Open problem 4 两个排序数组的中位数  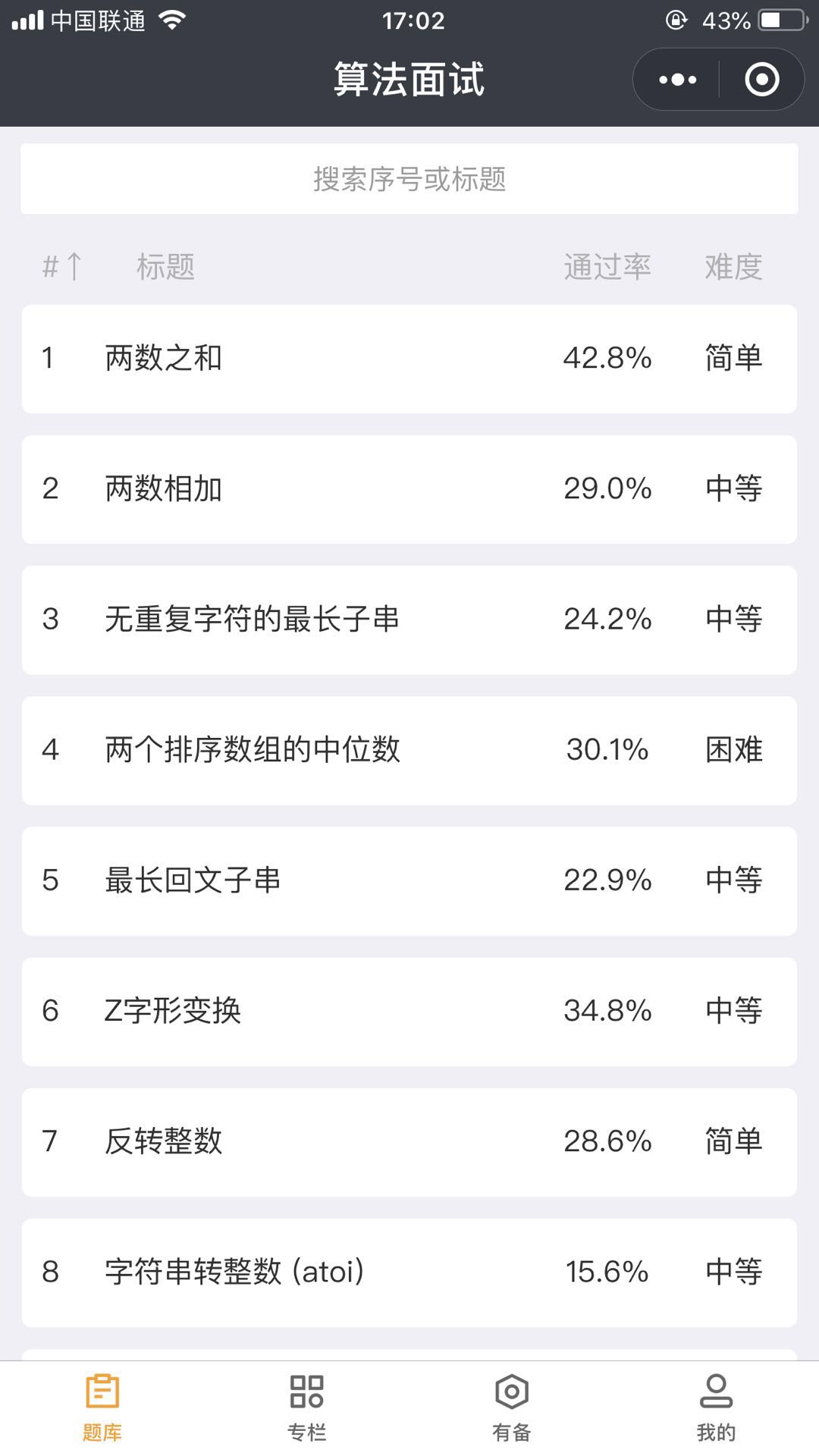tap(409, 750)
